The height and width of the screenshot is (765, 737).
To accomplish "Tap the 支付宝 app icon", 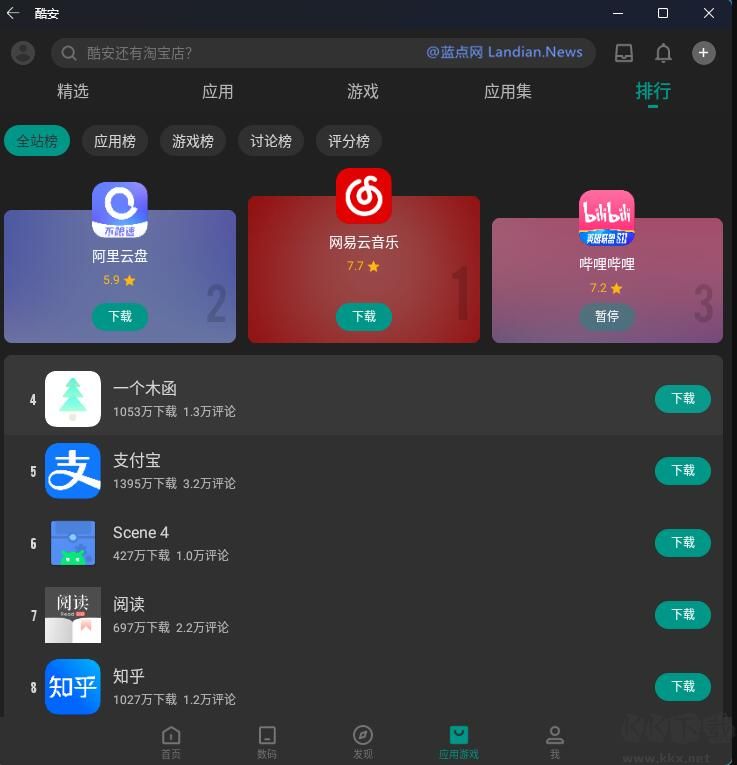I will [x=72, y=471].
